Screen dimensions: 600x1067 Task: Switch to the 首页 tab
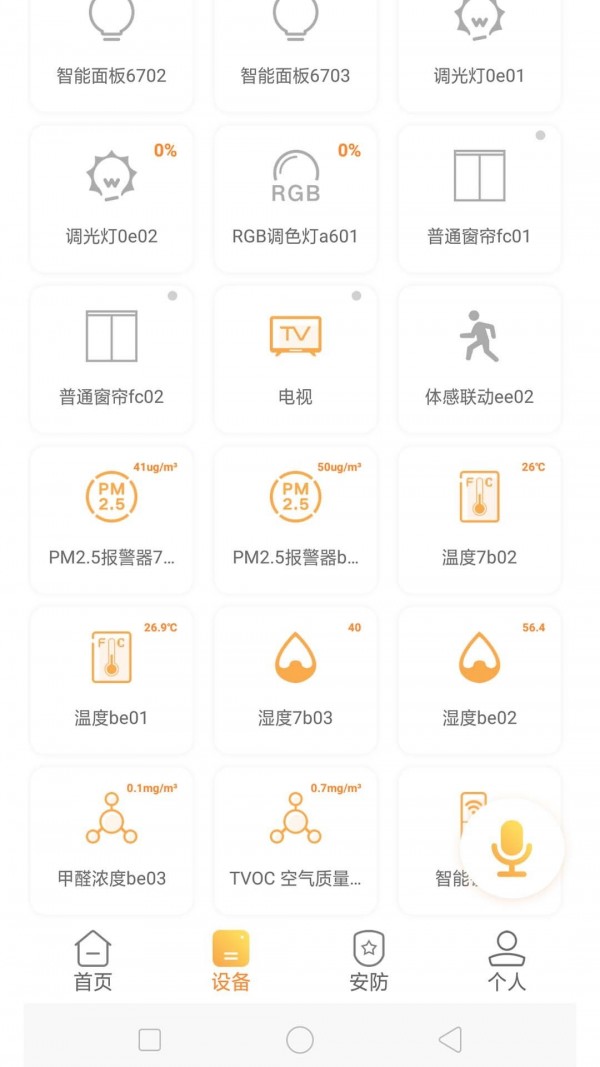[x=93, y=960]
